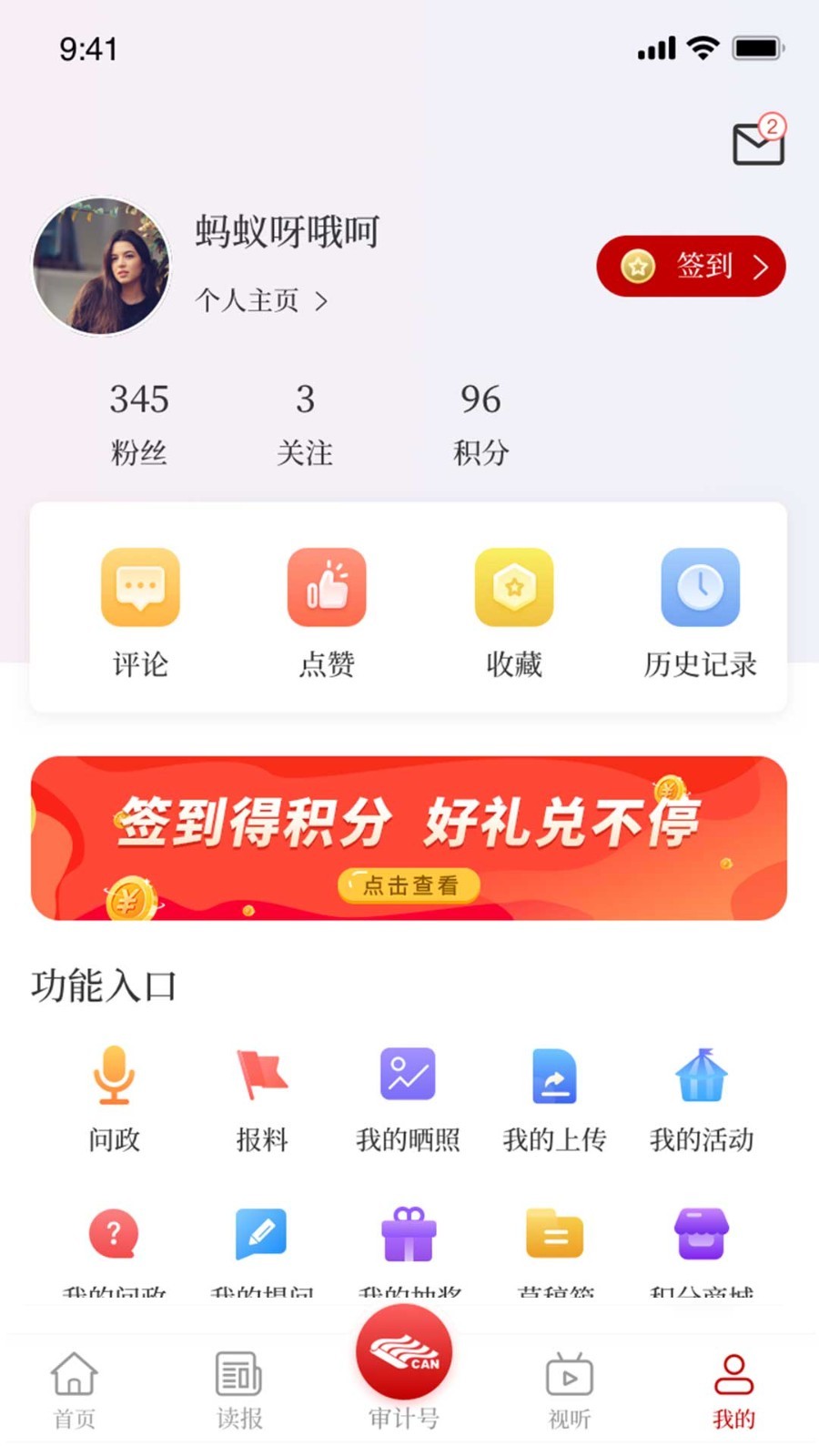Open the 签到得积分 banner
The image size is (819, 1456).
(x=409, y=838)
